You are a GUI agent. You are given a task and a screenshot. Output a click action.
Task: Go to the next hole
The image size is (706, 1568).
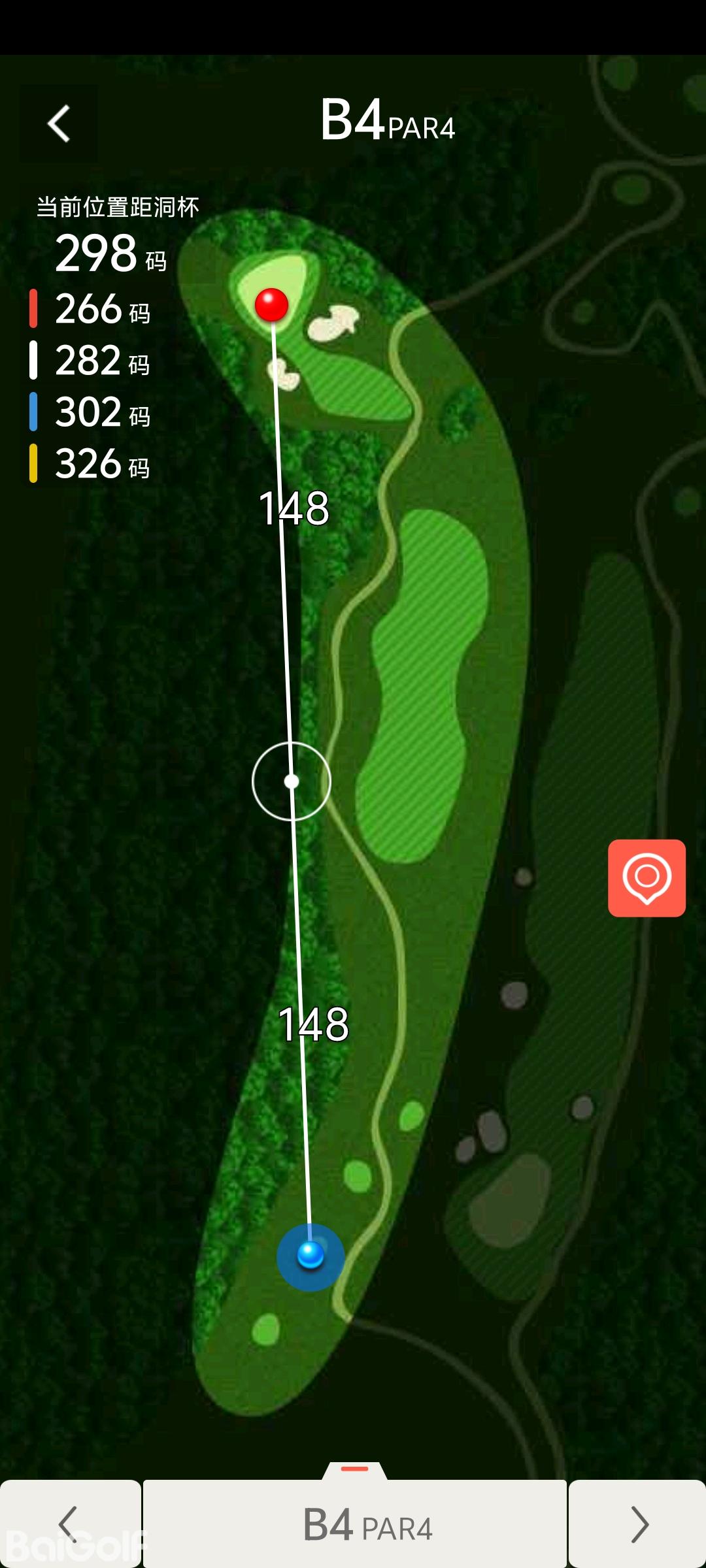pos(638,1524)
